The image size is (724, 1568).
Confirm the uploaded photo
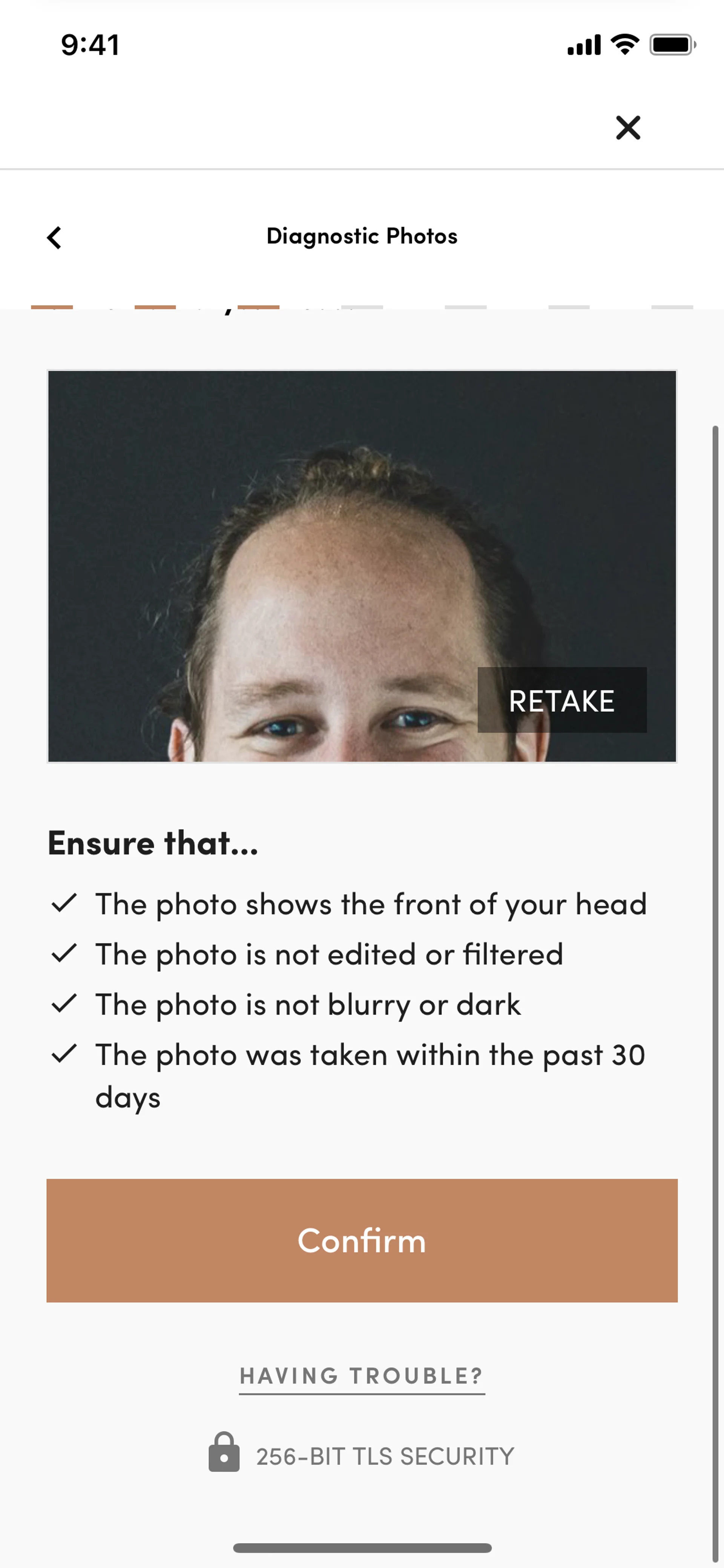(x=362, y=1241)
